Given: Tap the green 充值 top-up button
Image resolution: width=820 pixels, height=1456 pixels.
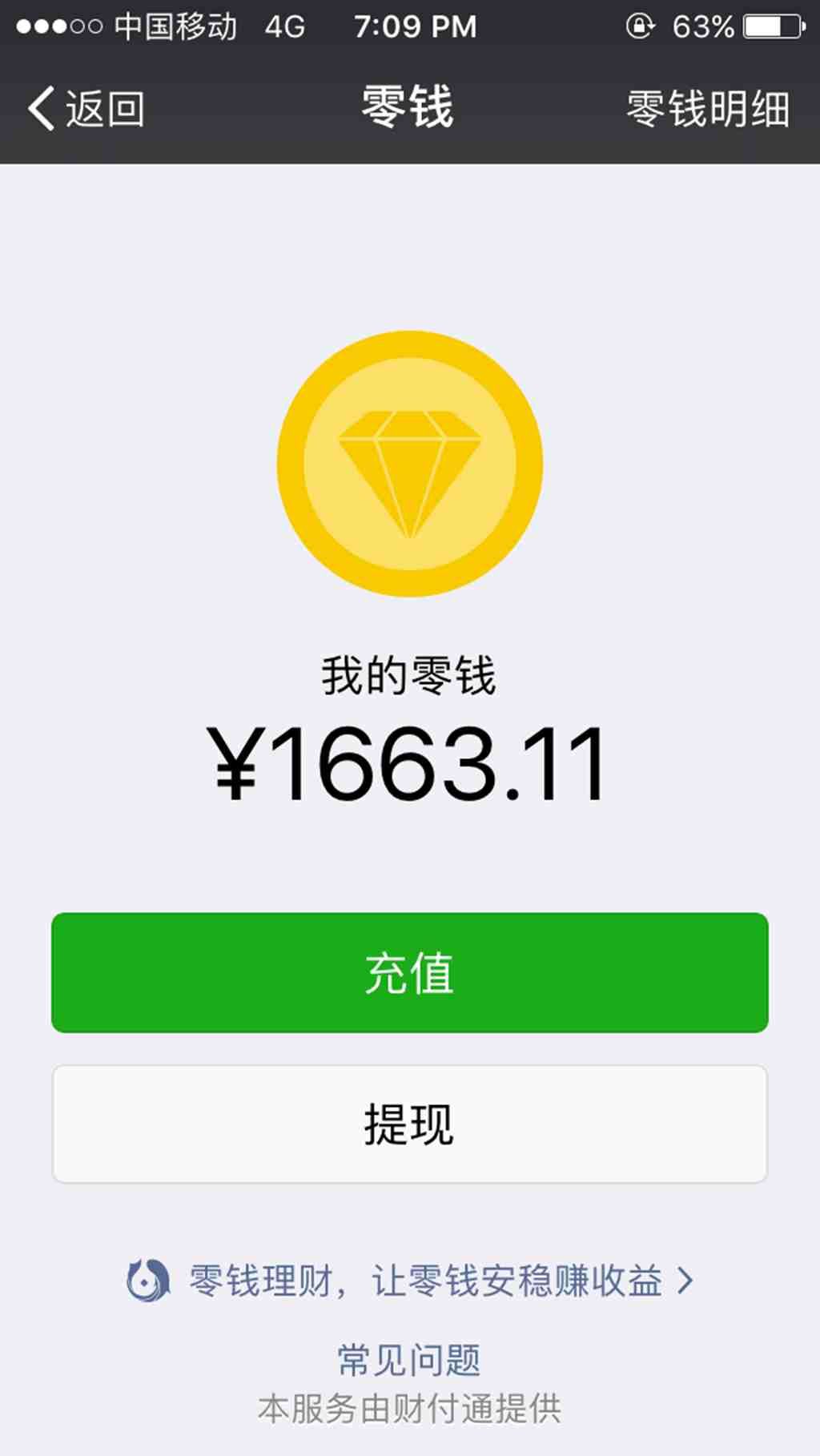Looking at the screenshot, I should coord(409,972).
